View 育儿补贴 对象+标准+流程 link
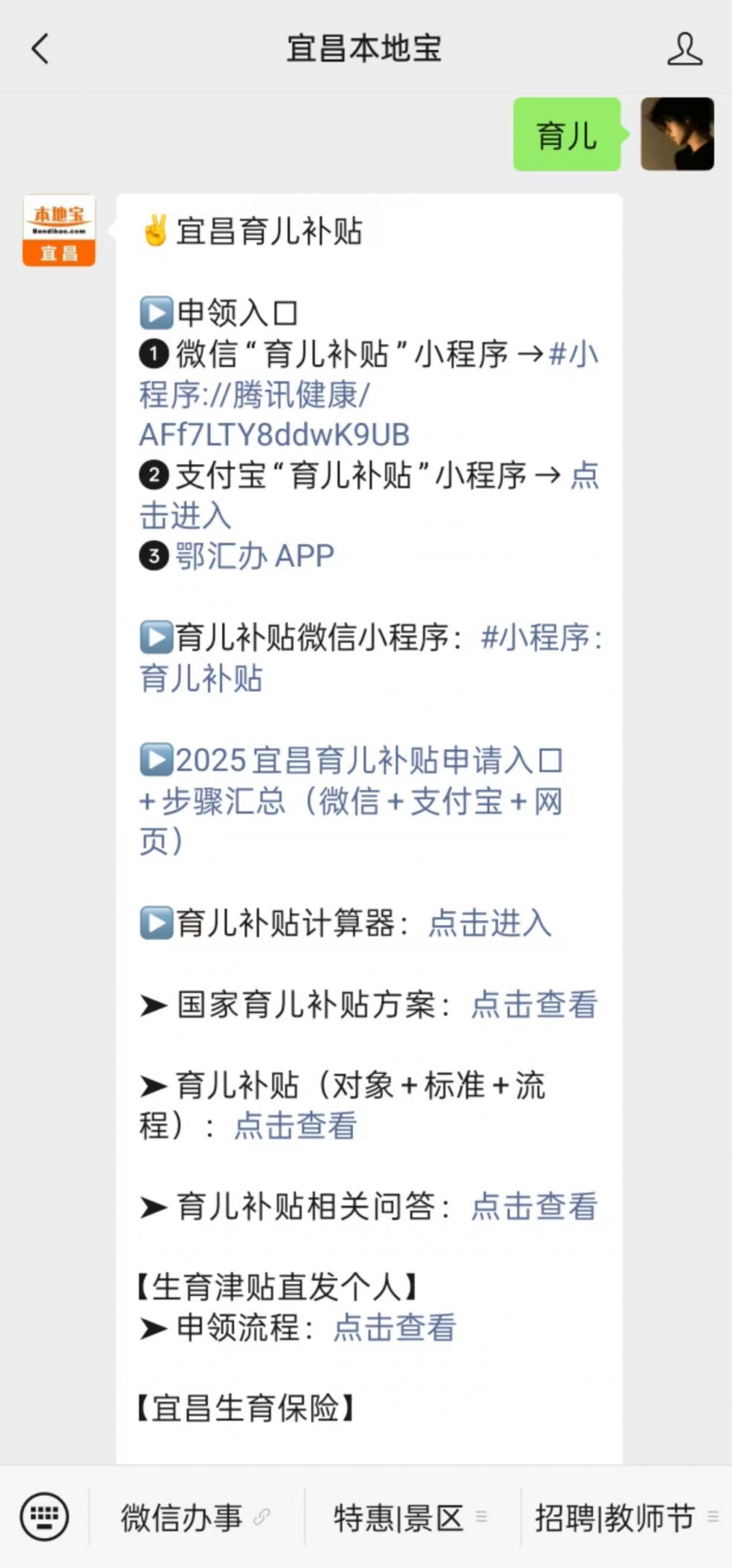 (295, 1126)
